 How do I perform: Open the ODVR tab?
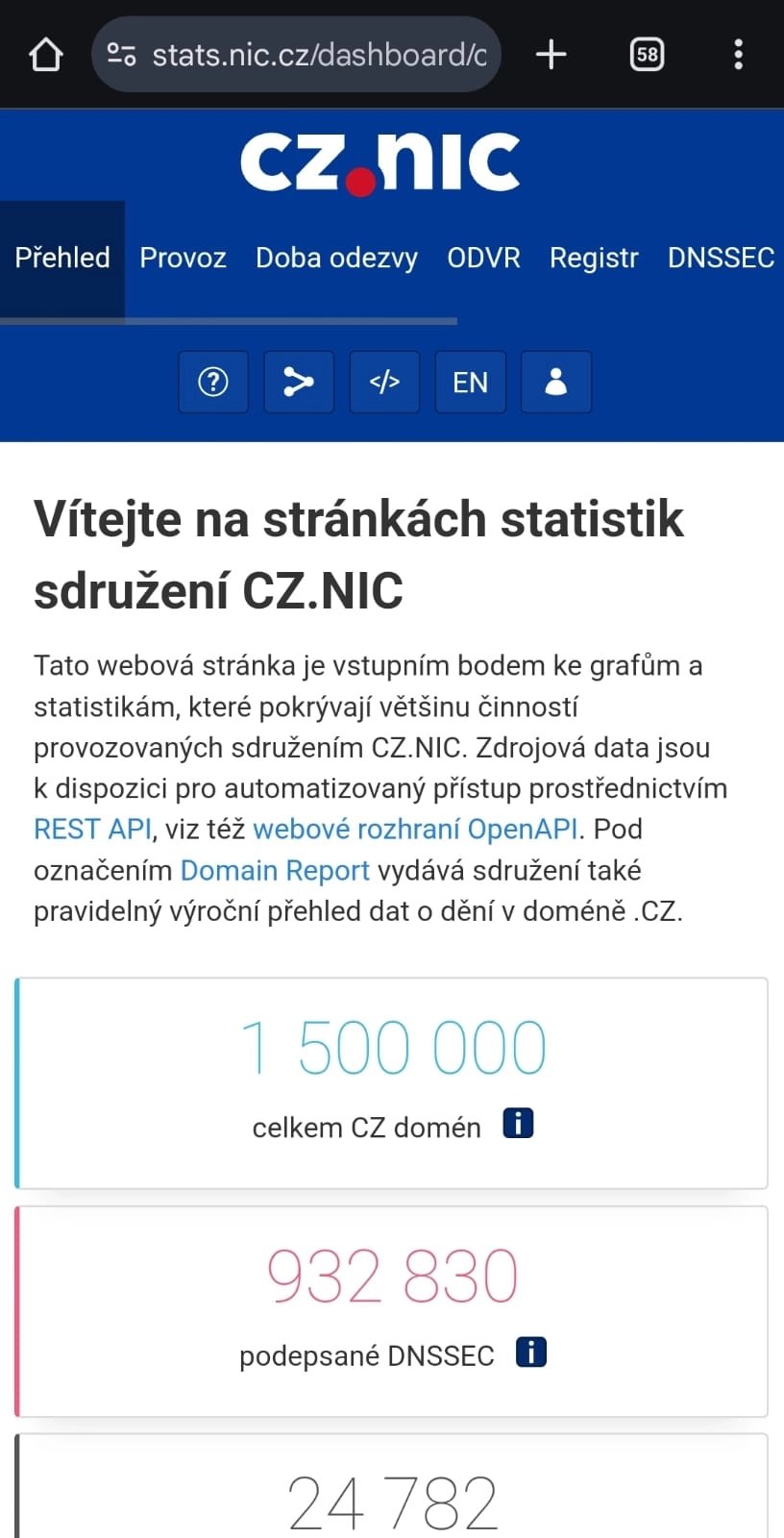(483, 258)
